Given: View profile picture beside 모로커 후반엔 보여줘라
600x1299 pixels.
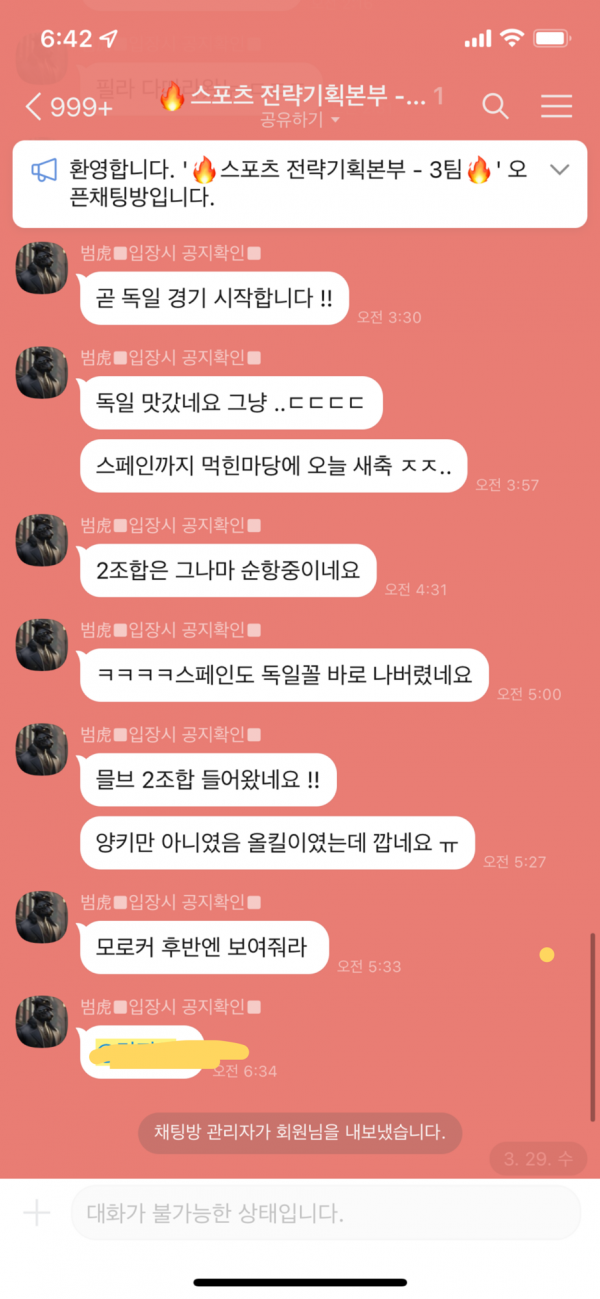Looking at the screenshot, I should point(42,917).
